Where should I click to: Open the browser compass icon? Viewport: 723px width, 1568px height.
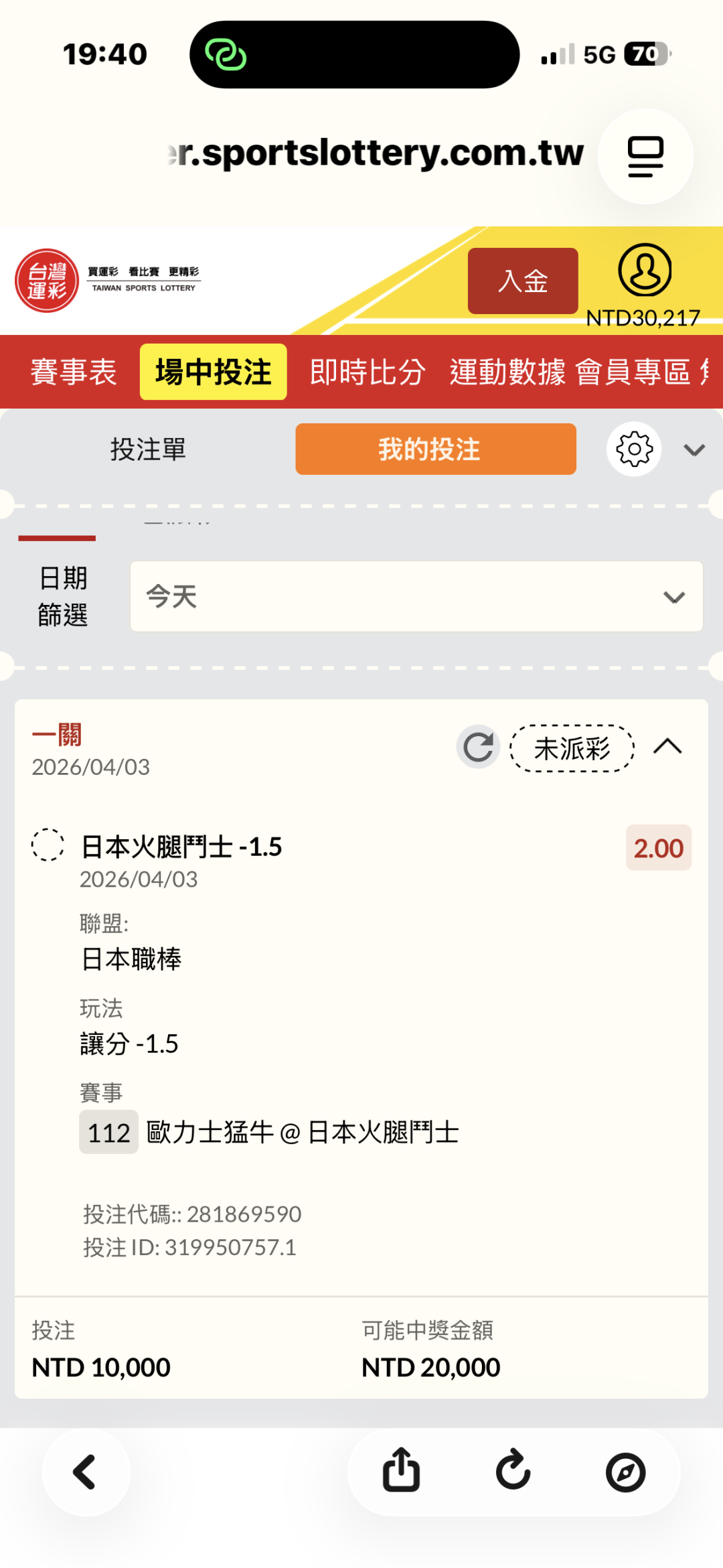[x=625, y=1472]
